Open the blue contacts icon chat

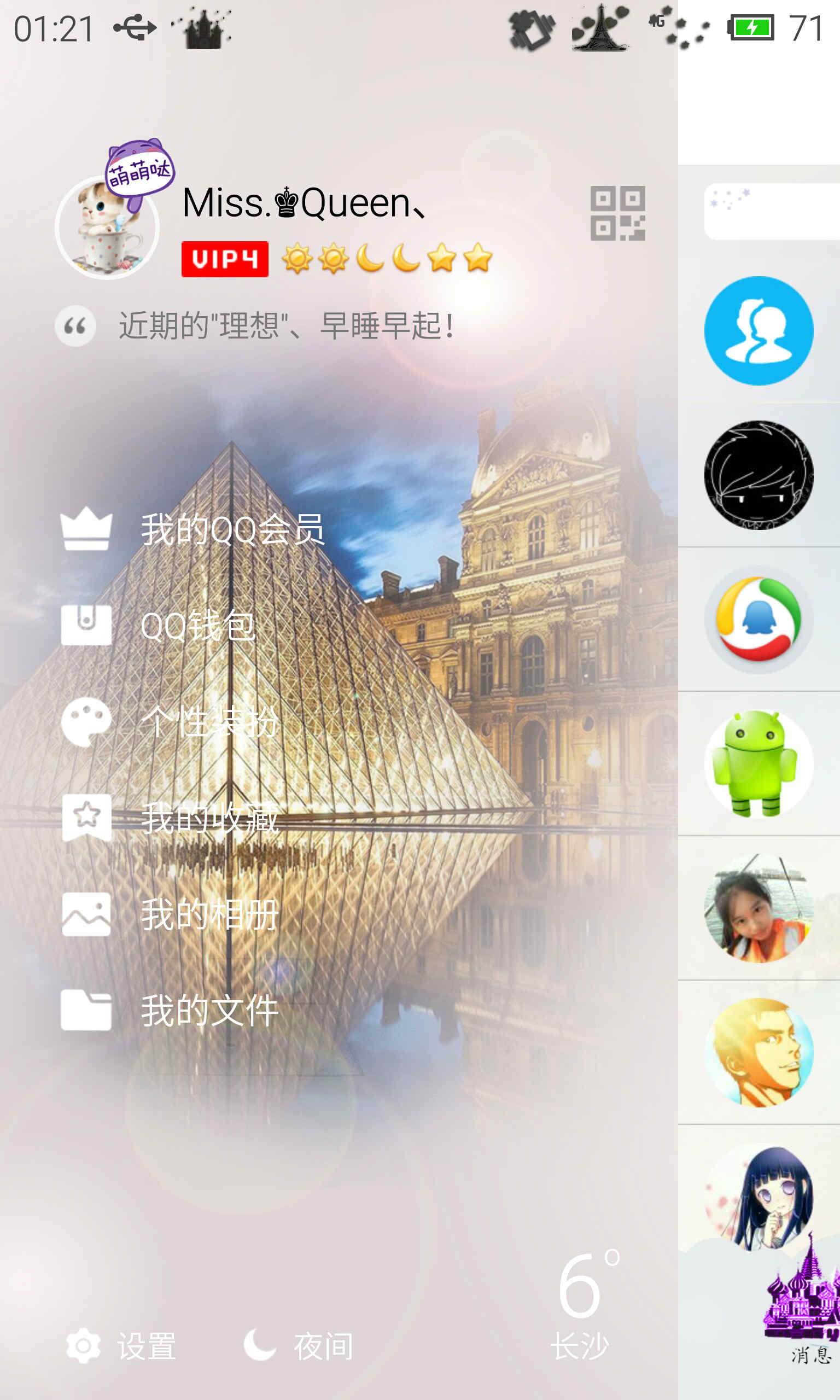pos(759,331)
